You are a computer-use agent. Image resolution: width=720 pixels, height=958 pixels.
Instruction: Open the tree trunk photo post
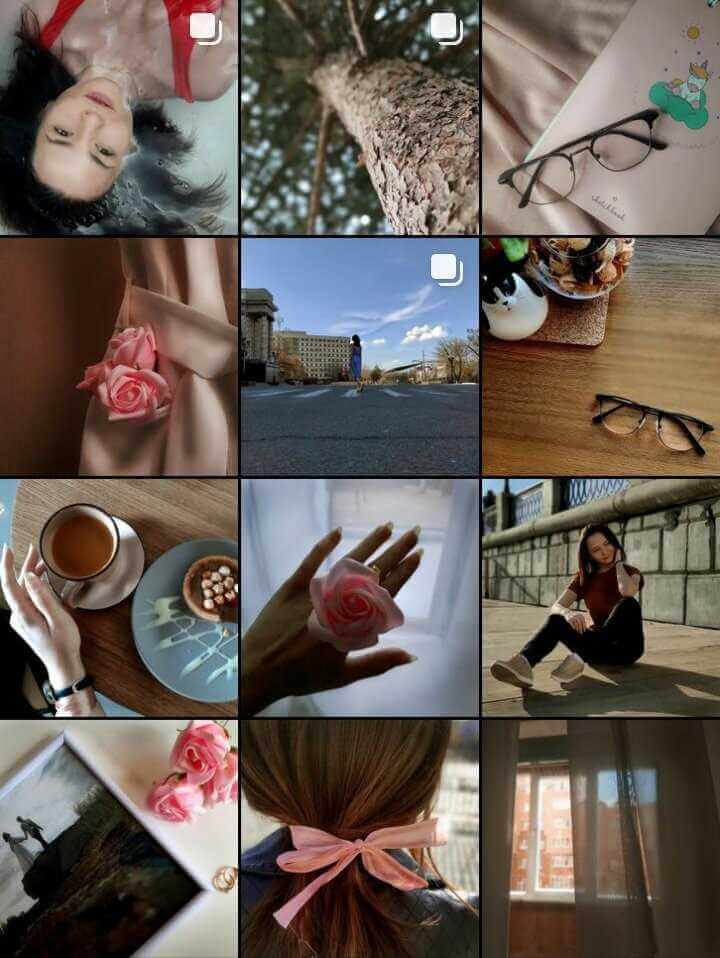pos(360,117)
